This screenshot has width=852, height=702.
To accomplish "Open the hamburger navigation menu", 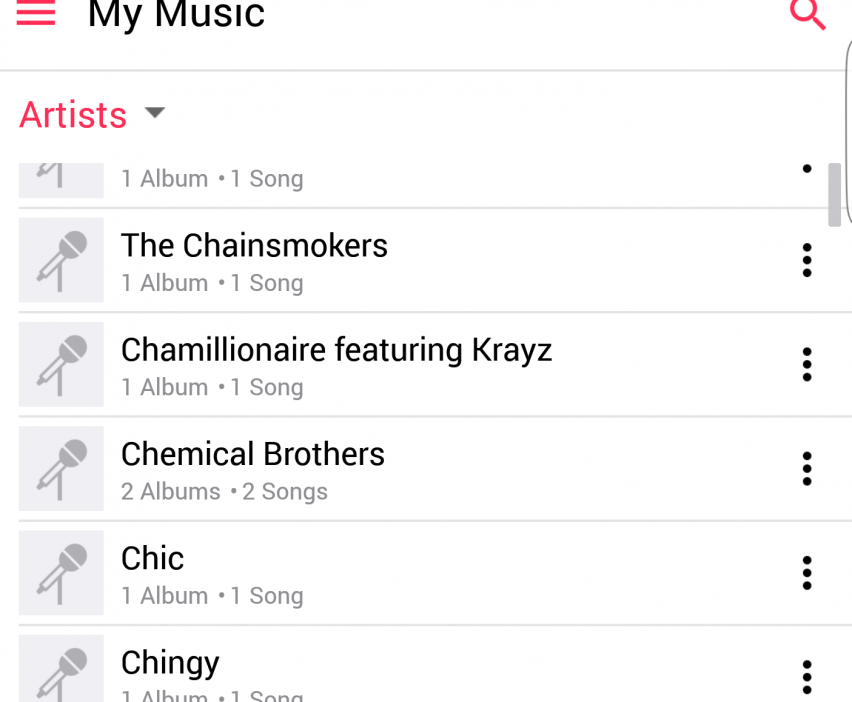I will 36,14.
